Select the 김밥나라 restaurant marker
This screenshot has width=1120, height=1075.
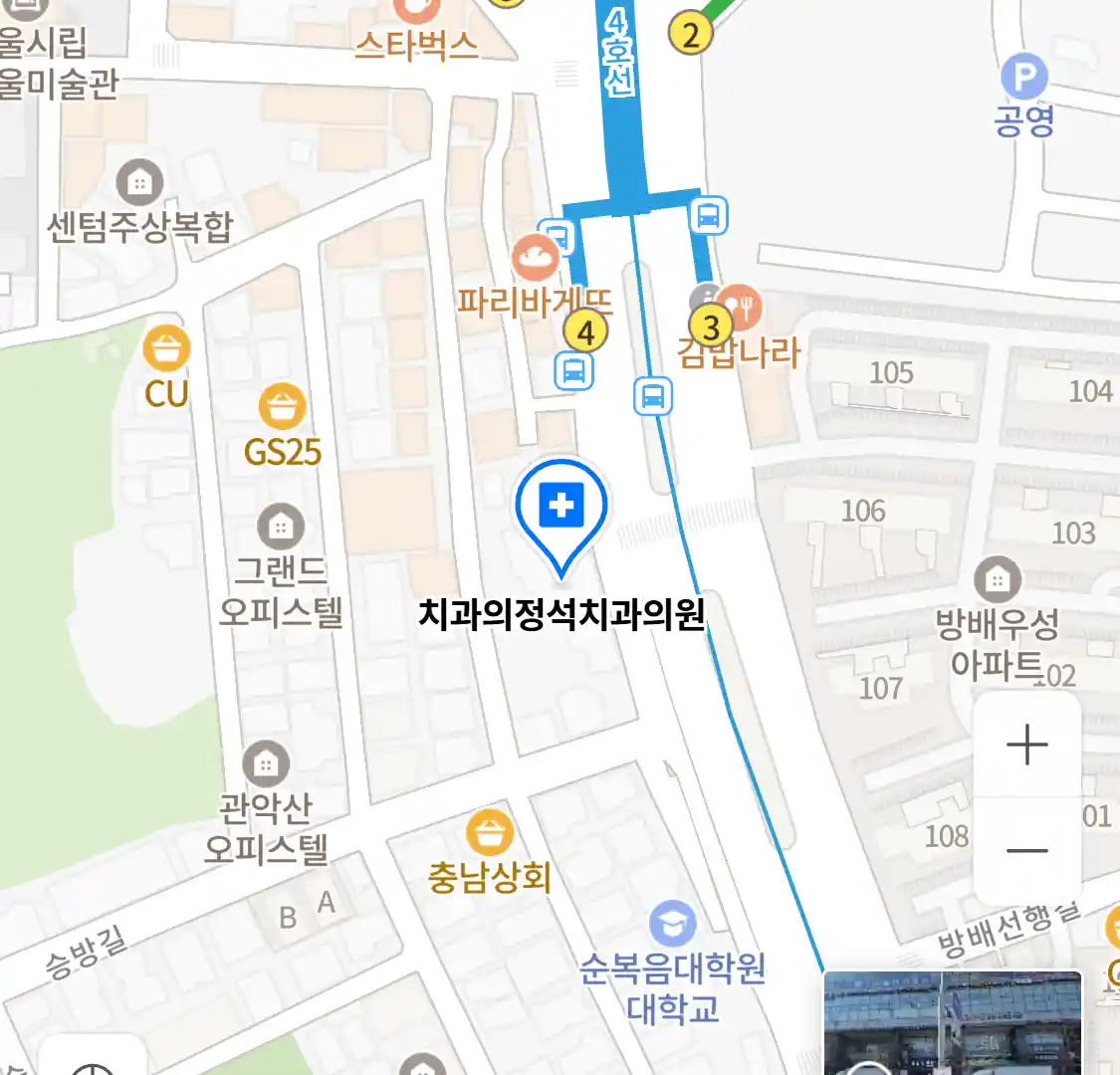click(x=741, y=307)
